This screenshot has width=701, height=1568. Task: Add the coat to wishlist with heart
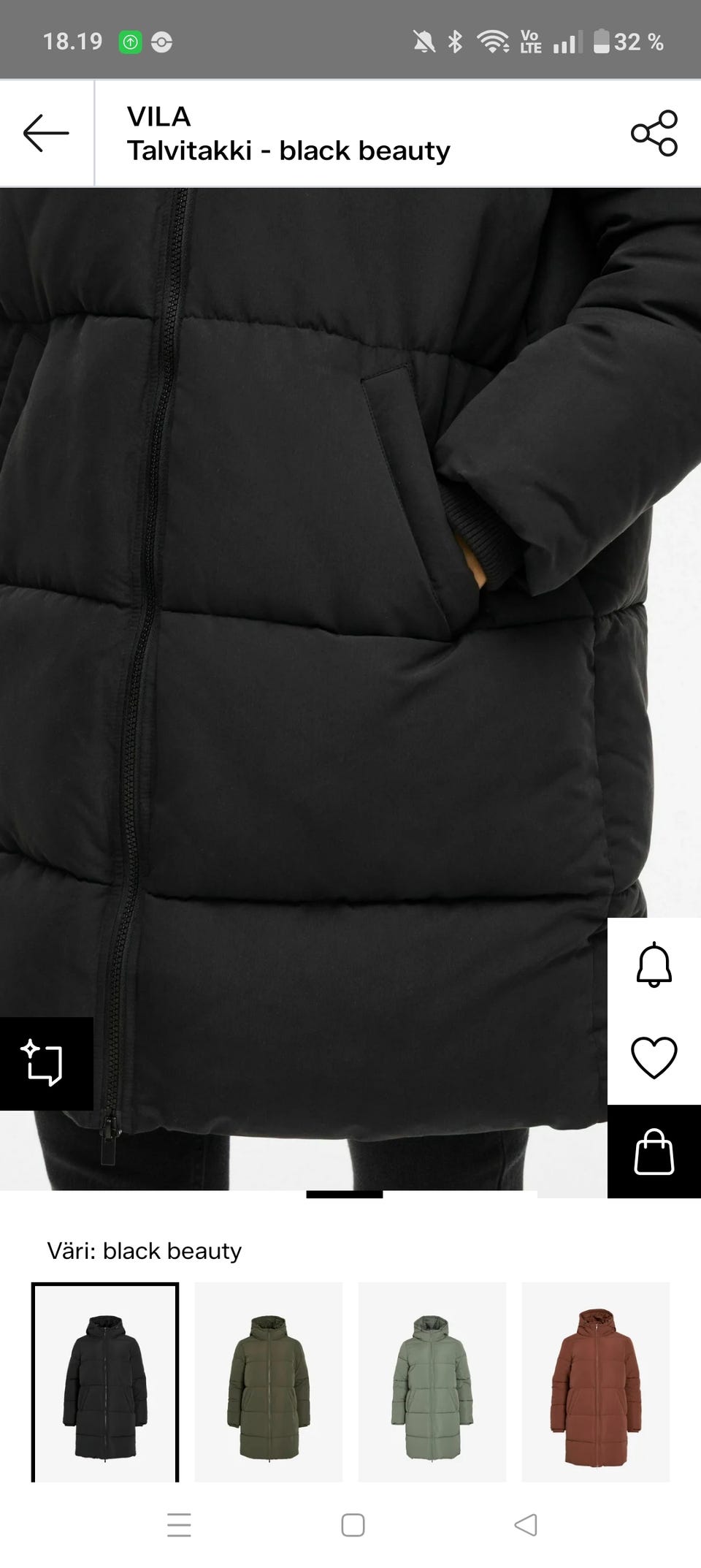tap(654, 1057)
